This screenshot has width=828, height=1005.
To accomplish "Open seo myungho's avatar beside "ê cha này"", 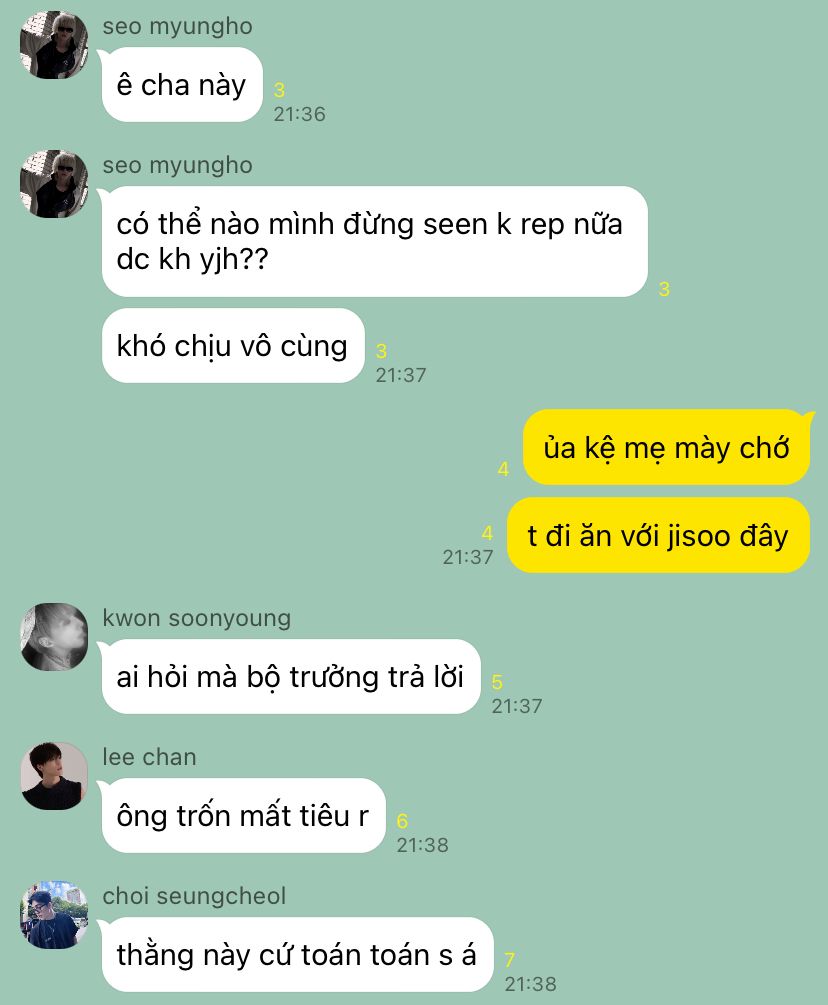I will click(54, 45).
